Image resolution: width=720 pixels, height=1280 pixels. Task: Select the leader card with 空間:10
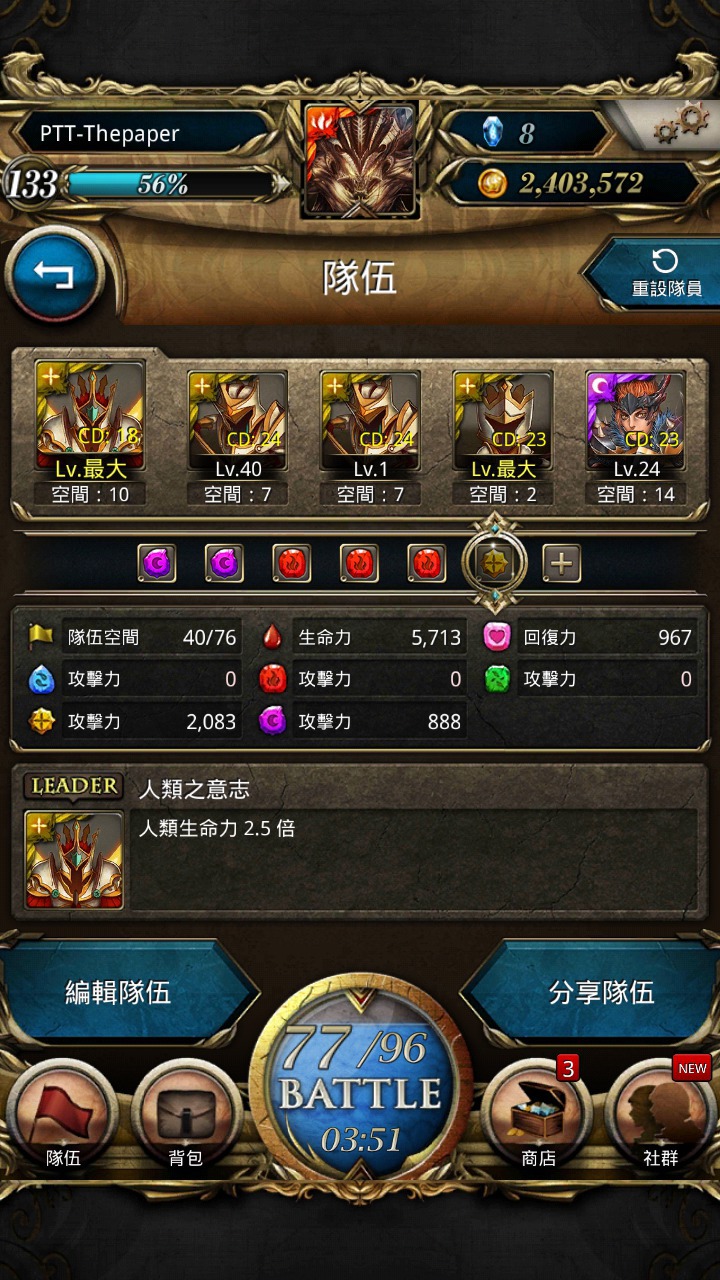(x=90, y=434)
